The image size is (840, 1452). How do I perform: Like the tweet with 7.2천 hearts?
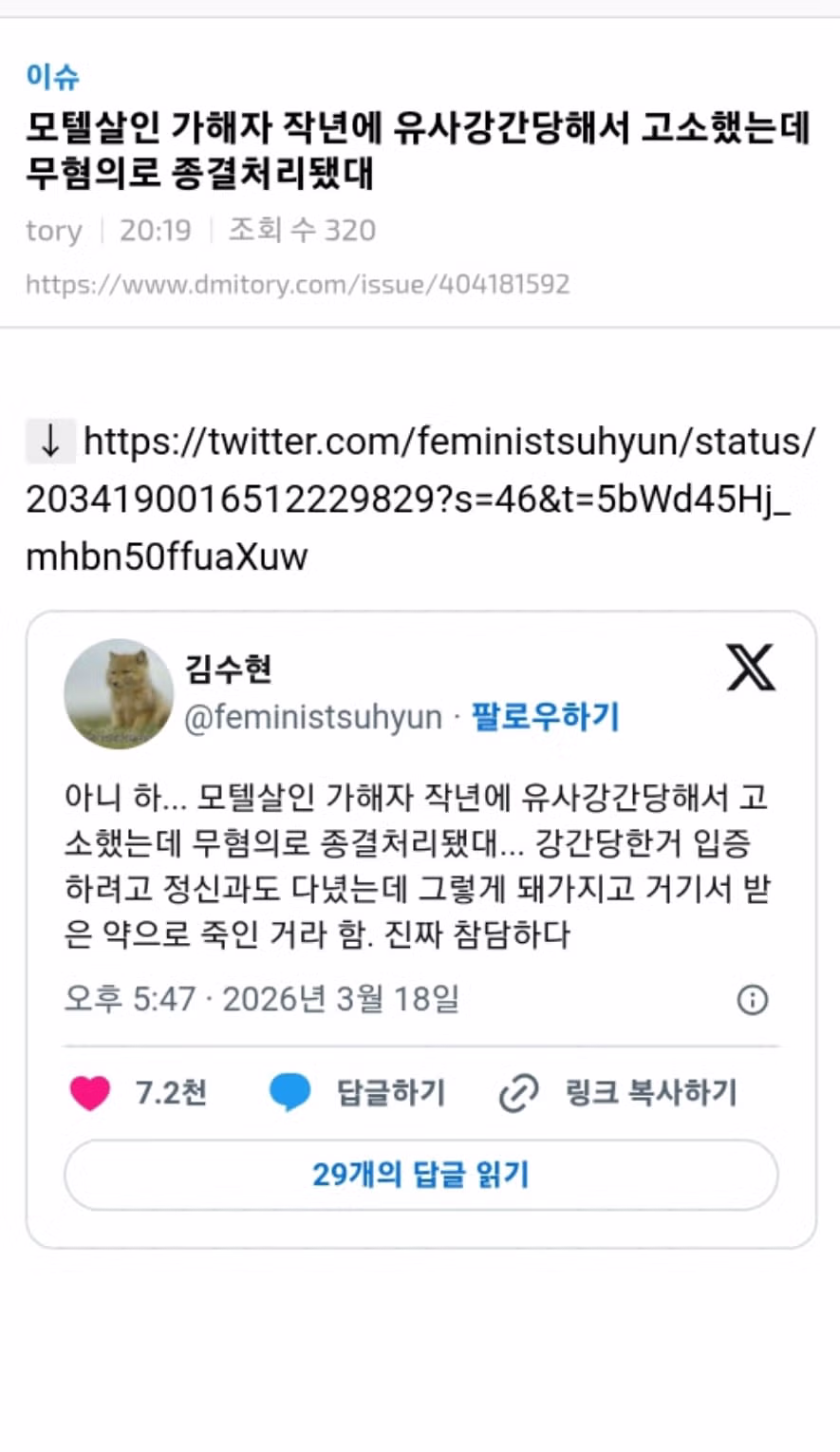tap(91, 1093)
